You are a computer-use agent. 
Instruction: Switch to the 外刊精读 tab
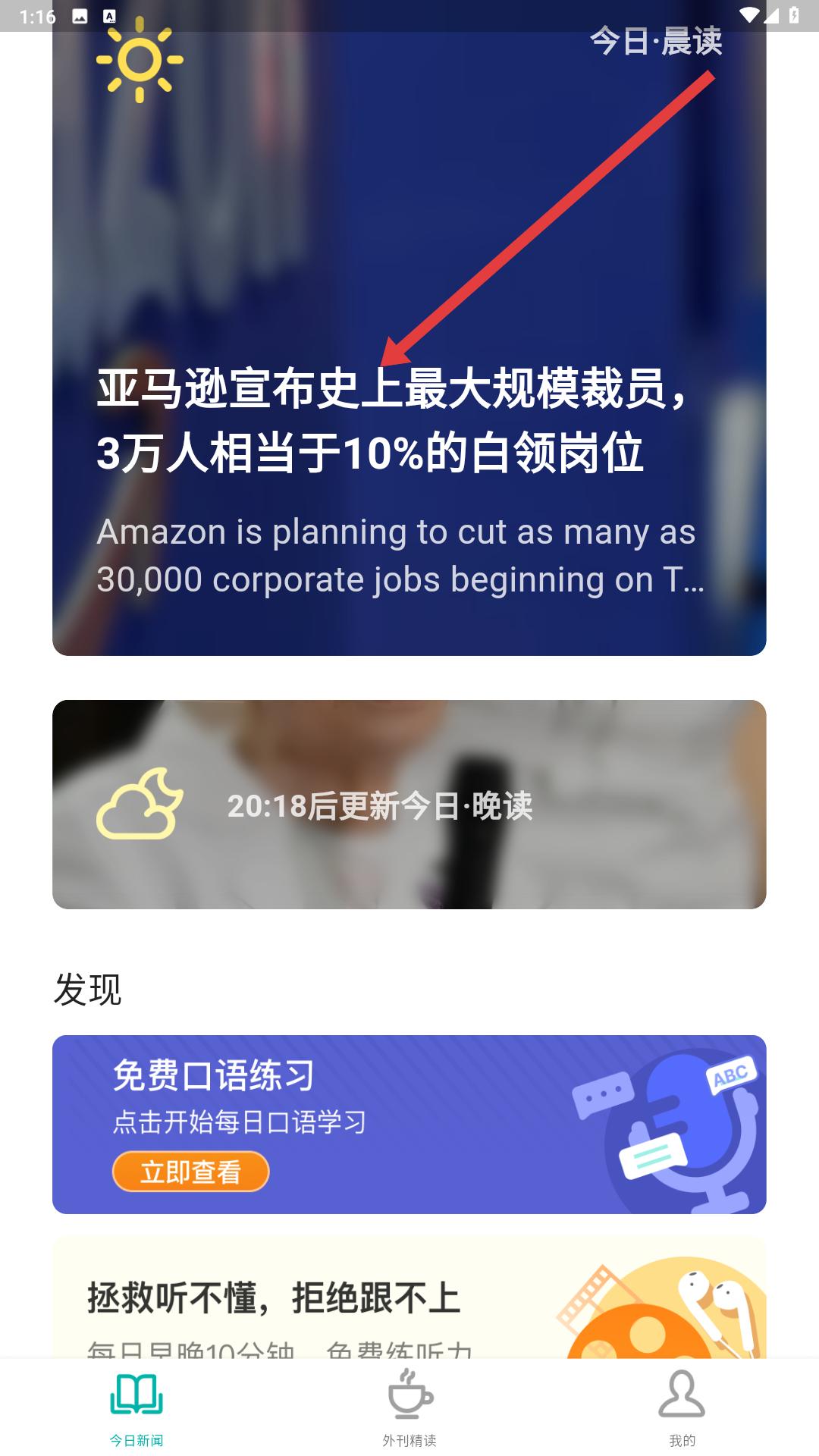click(409, 1407)
